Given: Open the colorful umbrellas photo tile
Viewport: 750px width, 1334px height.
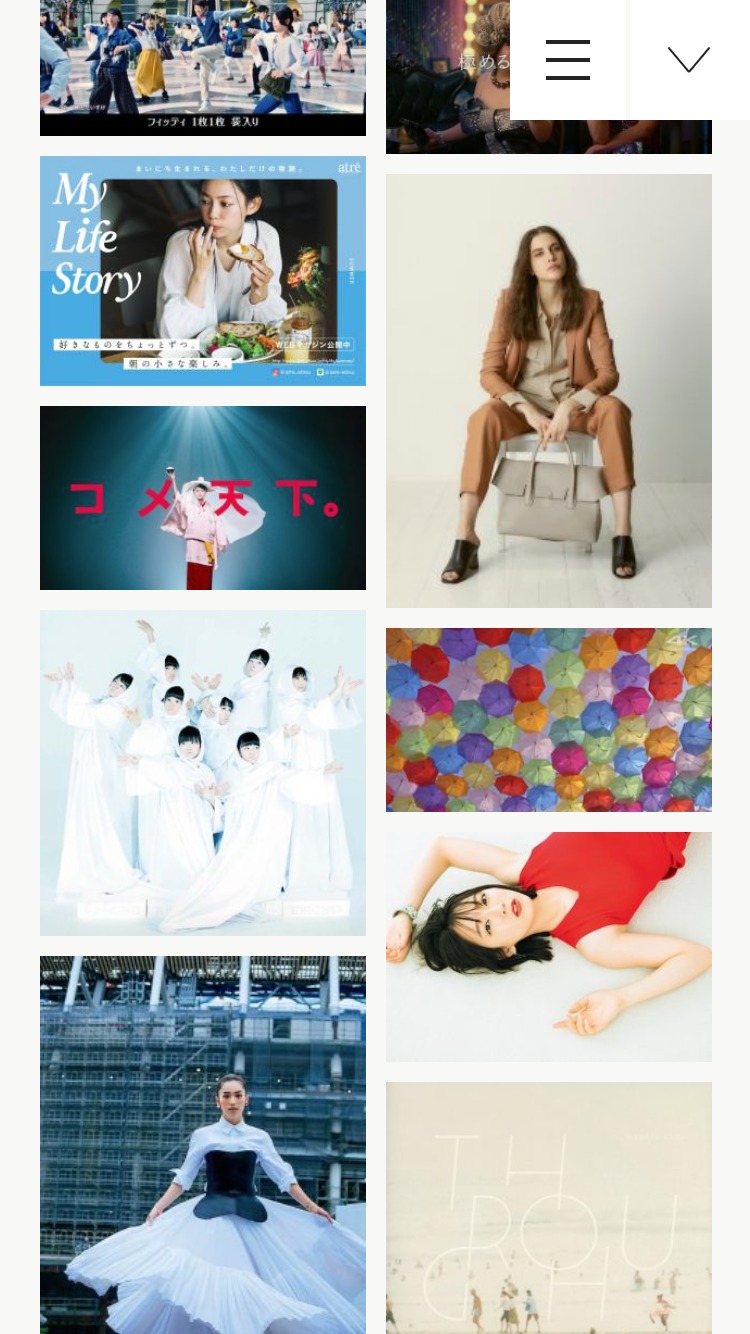Looking at the screenshot, I should click(549, 720).
